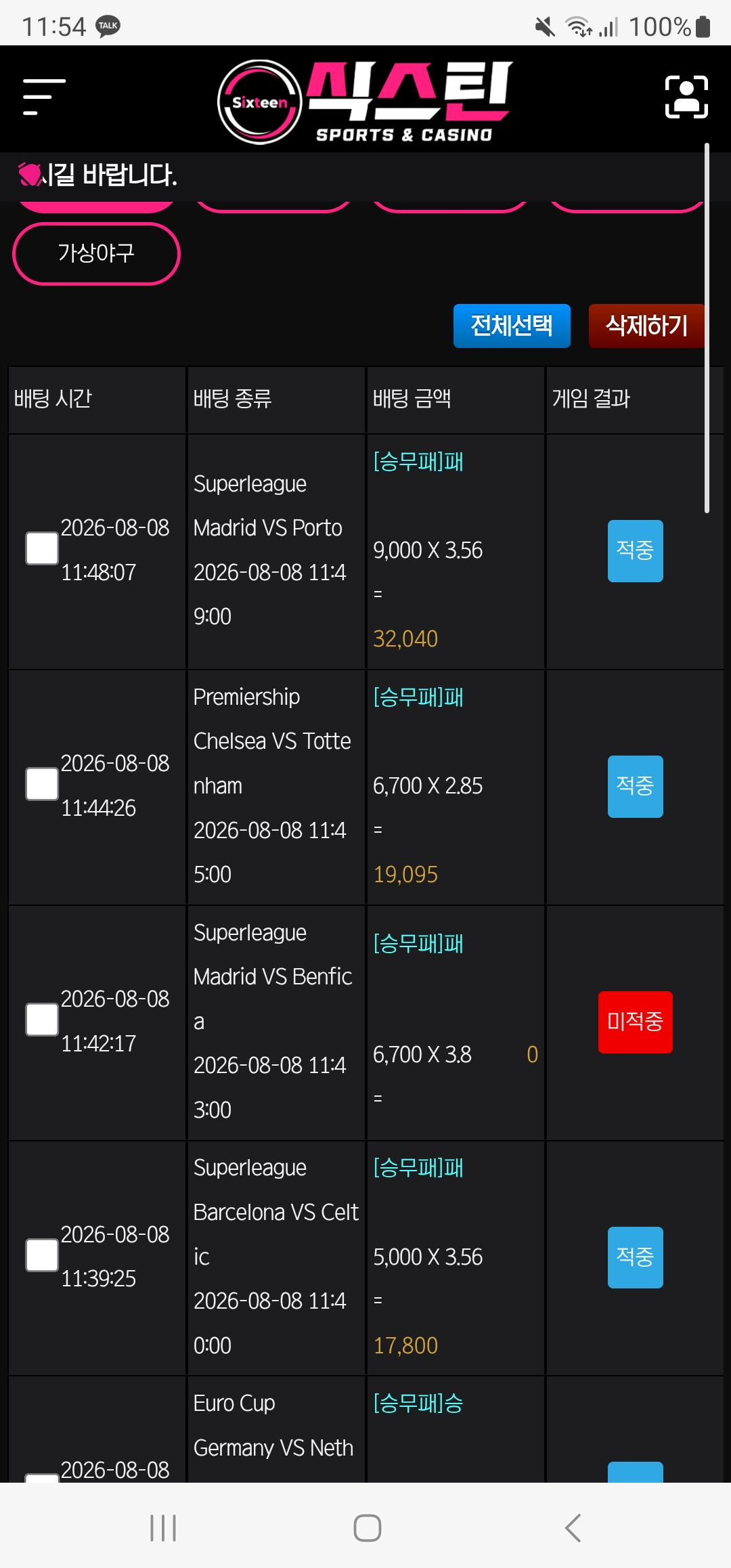Tap 전체선택 to select all bets
This screenshot has width=731, height=1568.
512,326
